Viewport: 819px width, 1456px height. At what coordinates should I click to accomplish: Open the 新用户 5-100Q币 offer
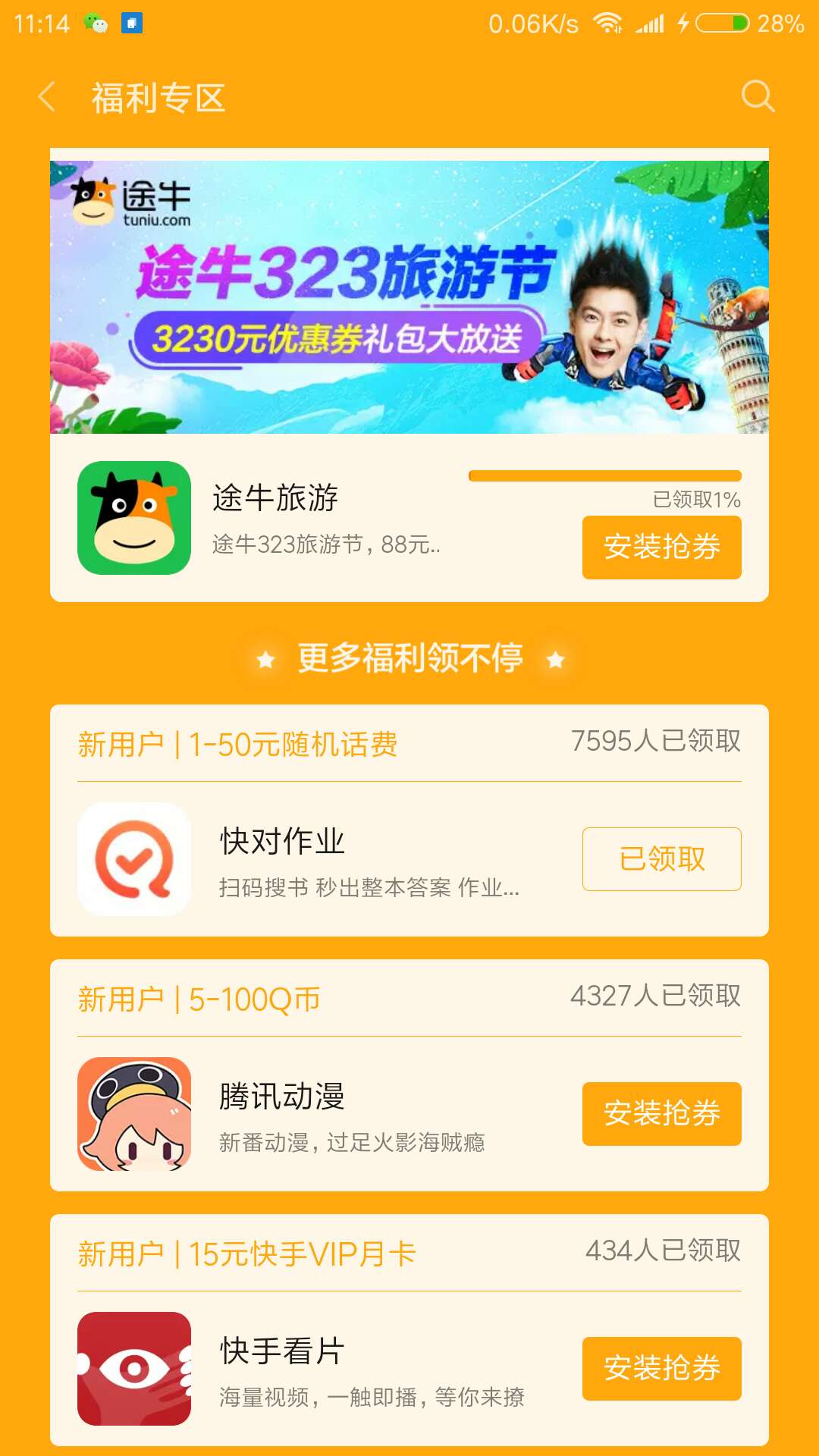pyautogui.click(x=197, y=999)
